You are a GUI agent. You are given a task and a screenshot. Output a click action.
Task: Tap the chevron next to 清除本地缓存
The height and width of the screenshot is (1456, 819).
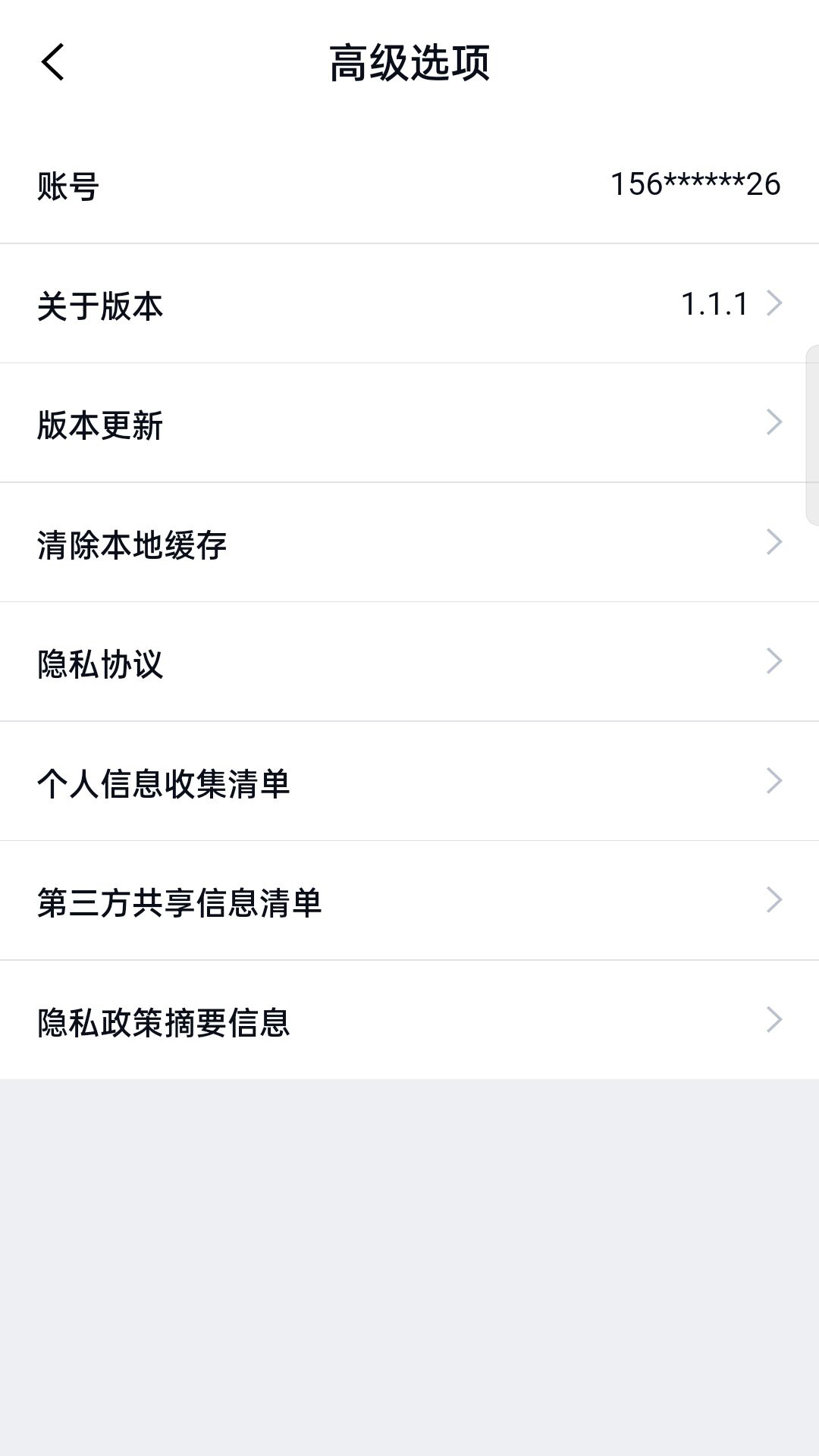(775, 541)
